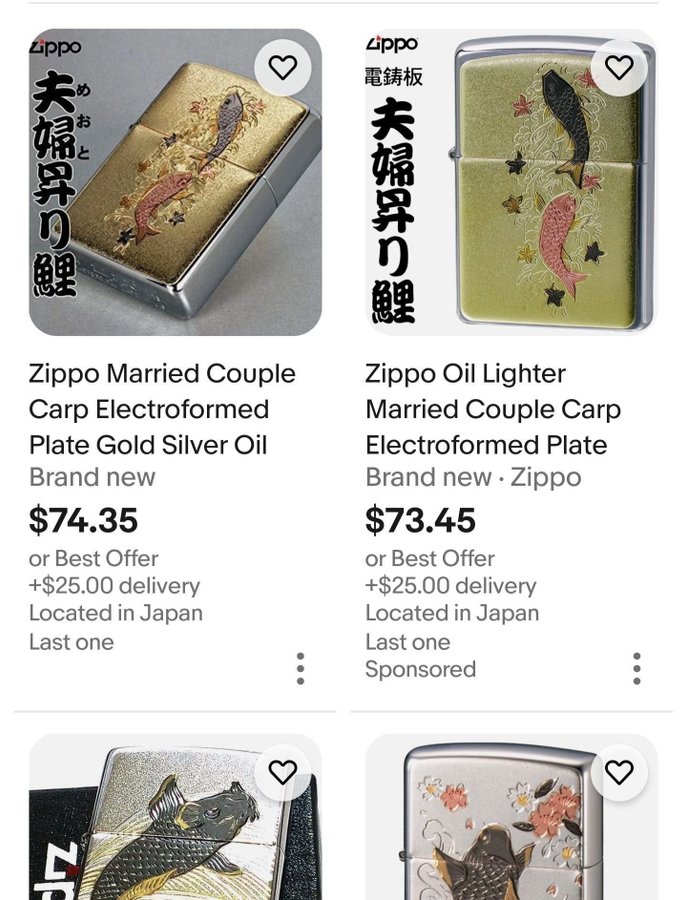Add the silver koi lighter with black box to watchlist

283,771
